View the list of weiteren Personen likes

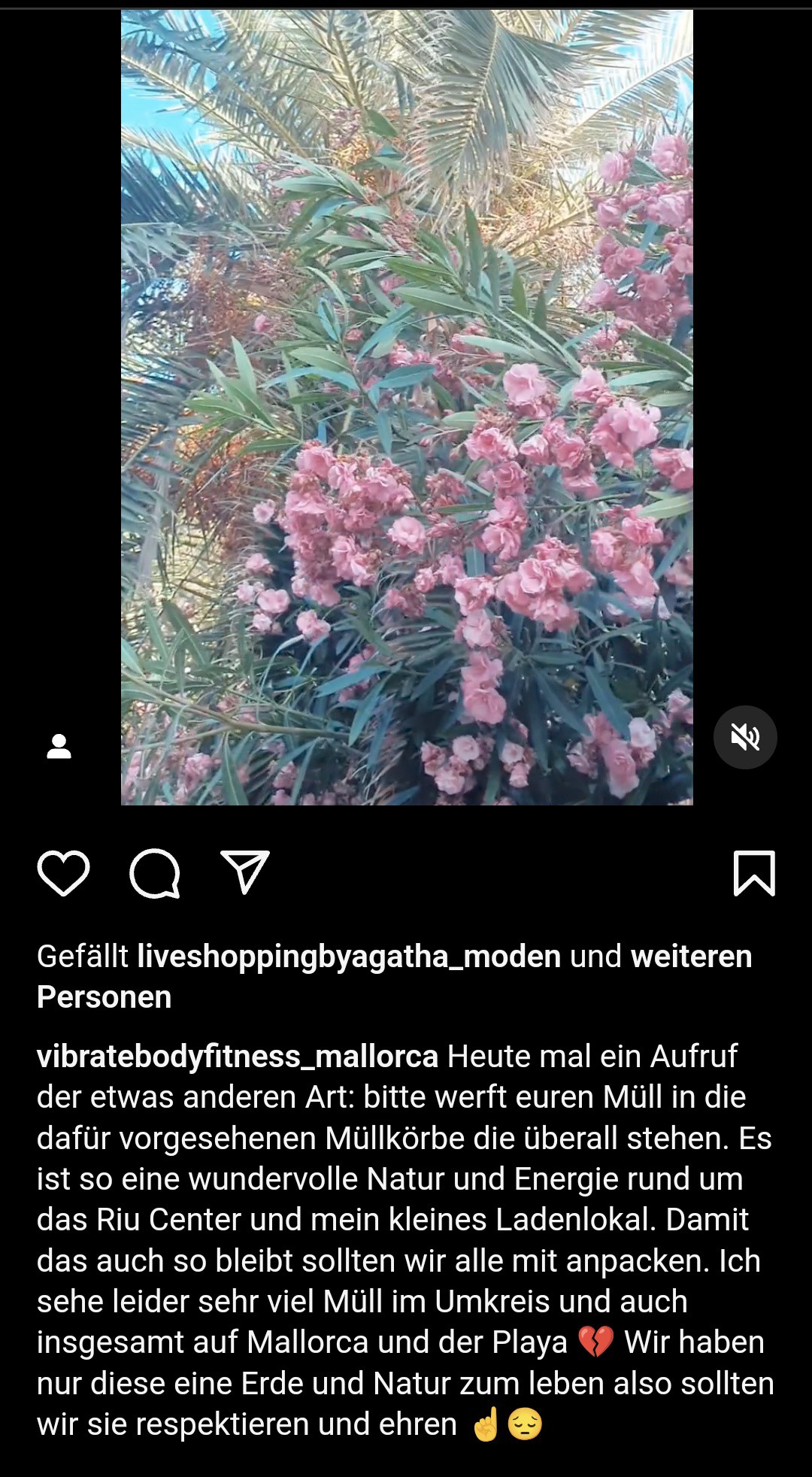tap(394, 976)
